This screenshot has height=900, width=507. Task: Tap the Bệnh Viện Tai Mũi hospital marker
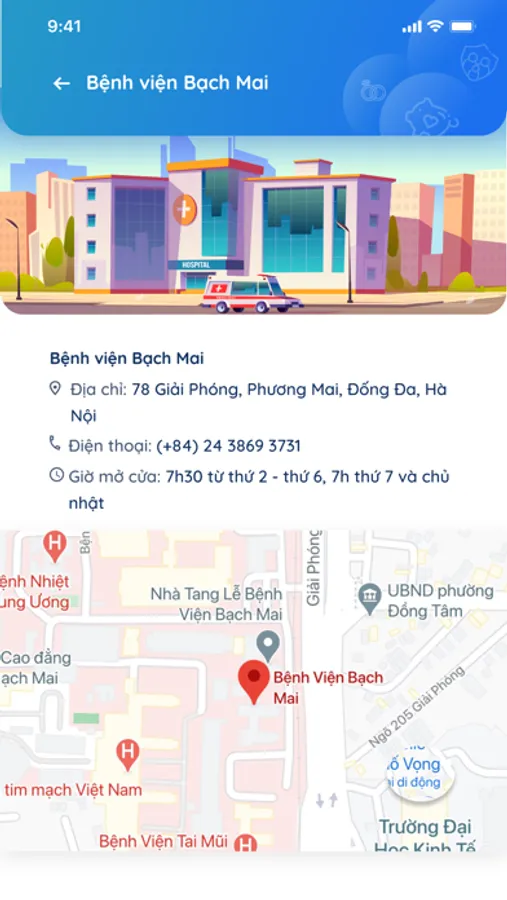[x=245, y=843]
